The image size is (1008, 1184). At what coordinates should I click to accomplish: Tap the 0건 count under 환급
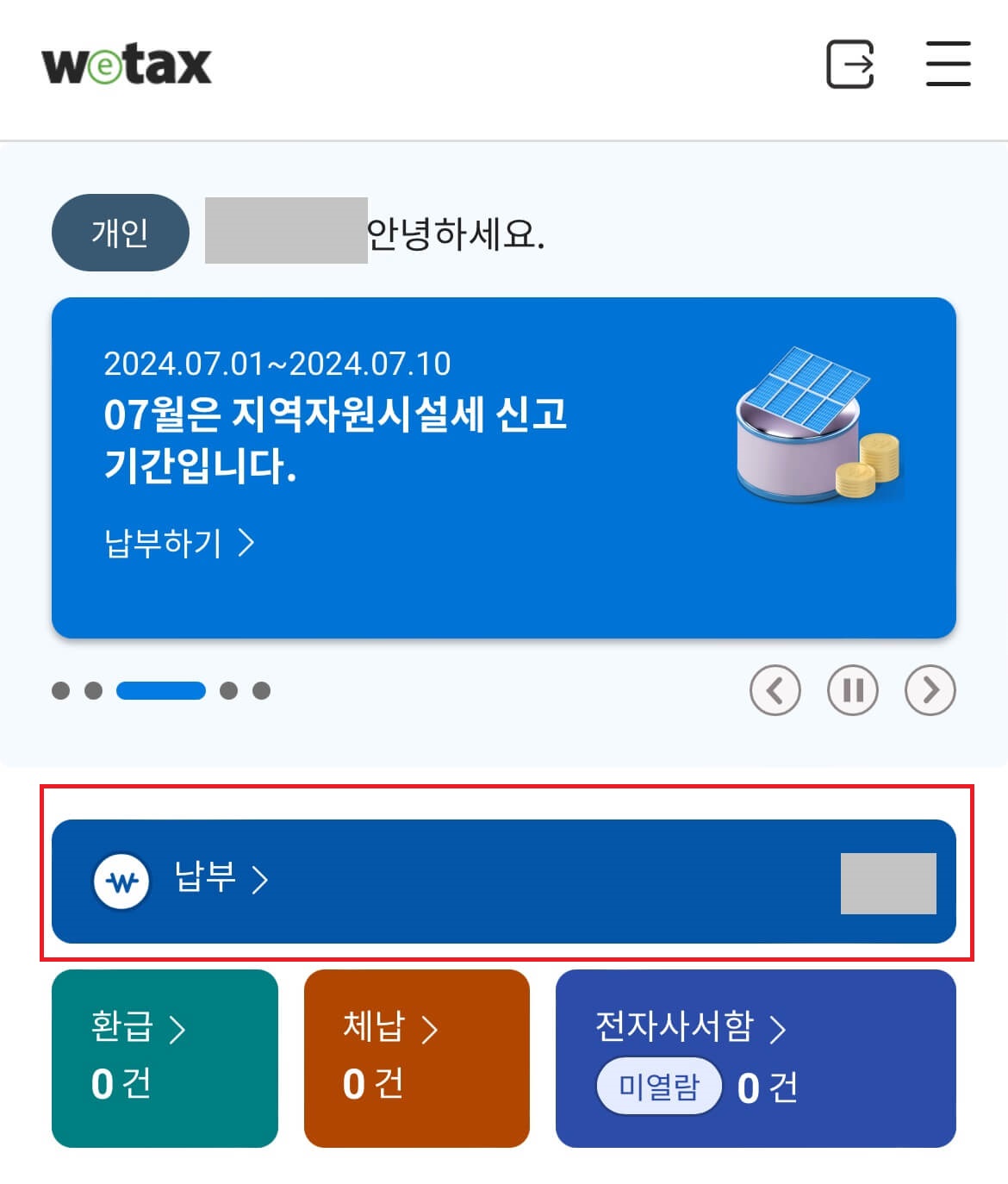(x=121, y=1087)
